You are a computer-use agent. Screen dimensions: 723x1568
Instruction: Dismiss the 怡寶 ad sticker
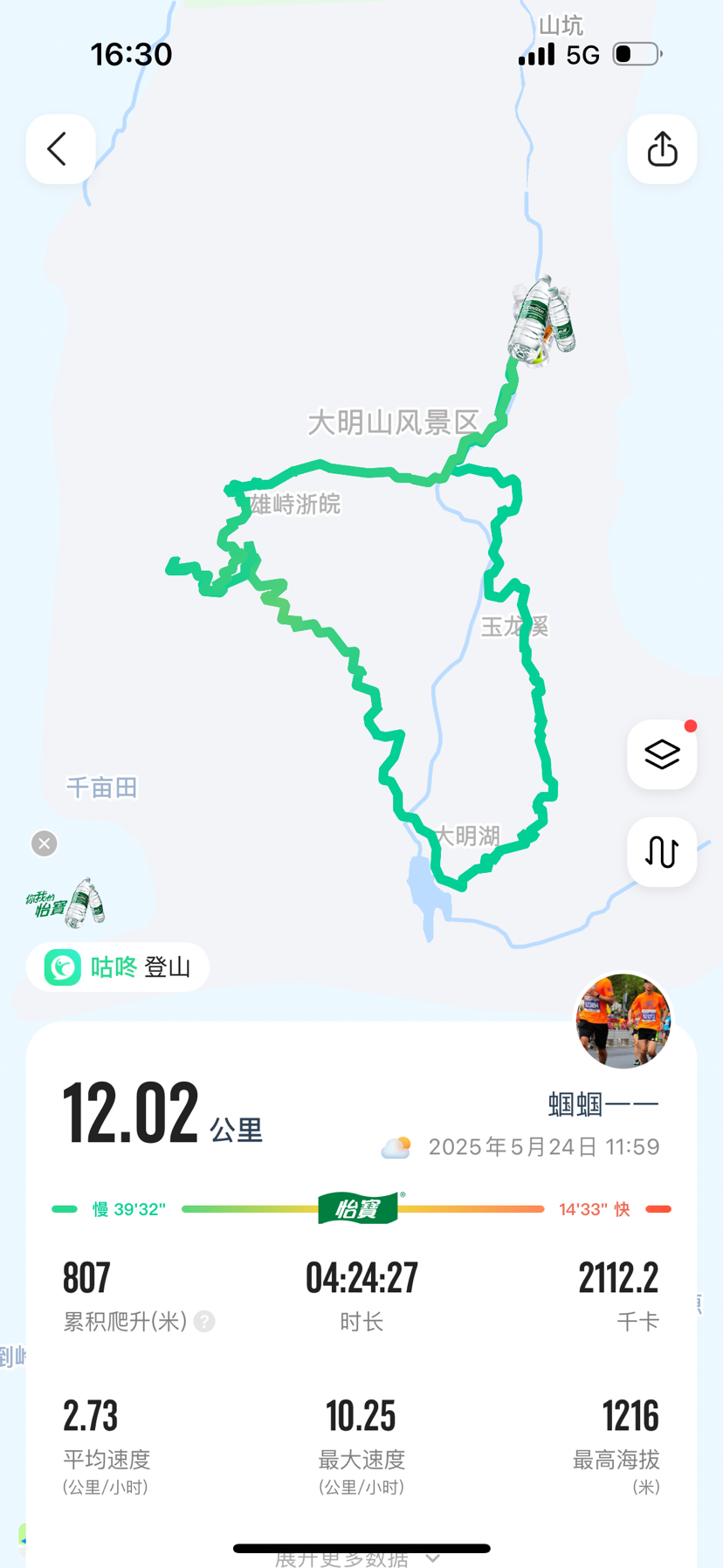(45, 843)
